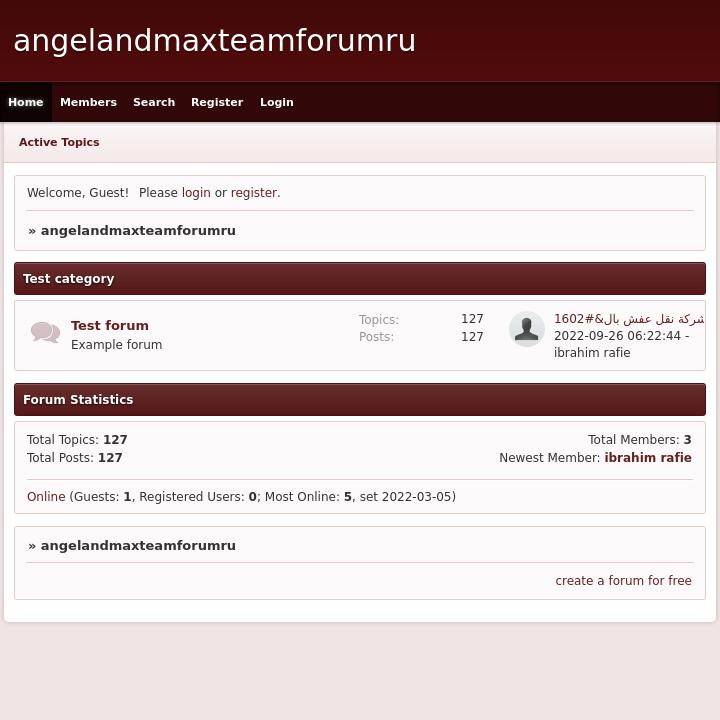The height and width of the screenshot is (720, 720).
Task: Open the Online users link
Action: [x=46, y=497]
